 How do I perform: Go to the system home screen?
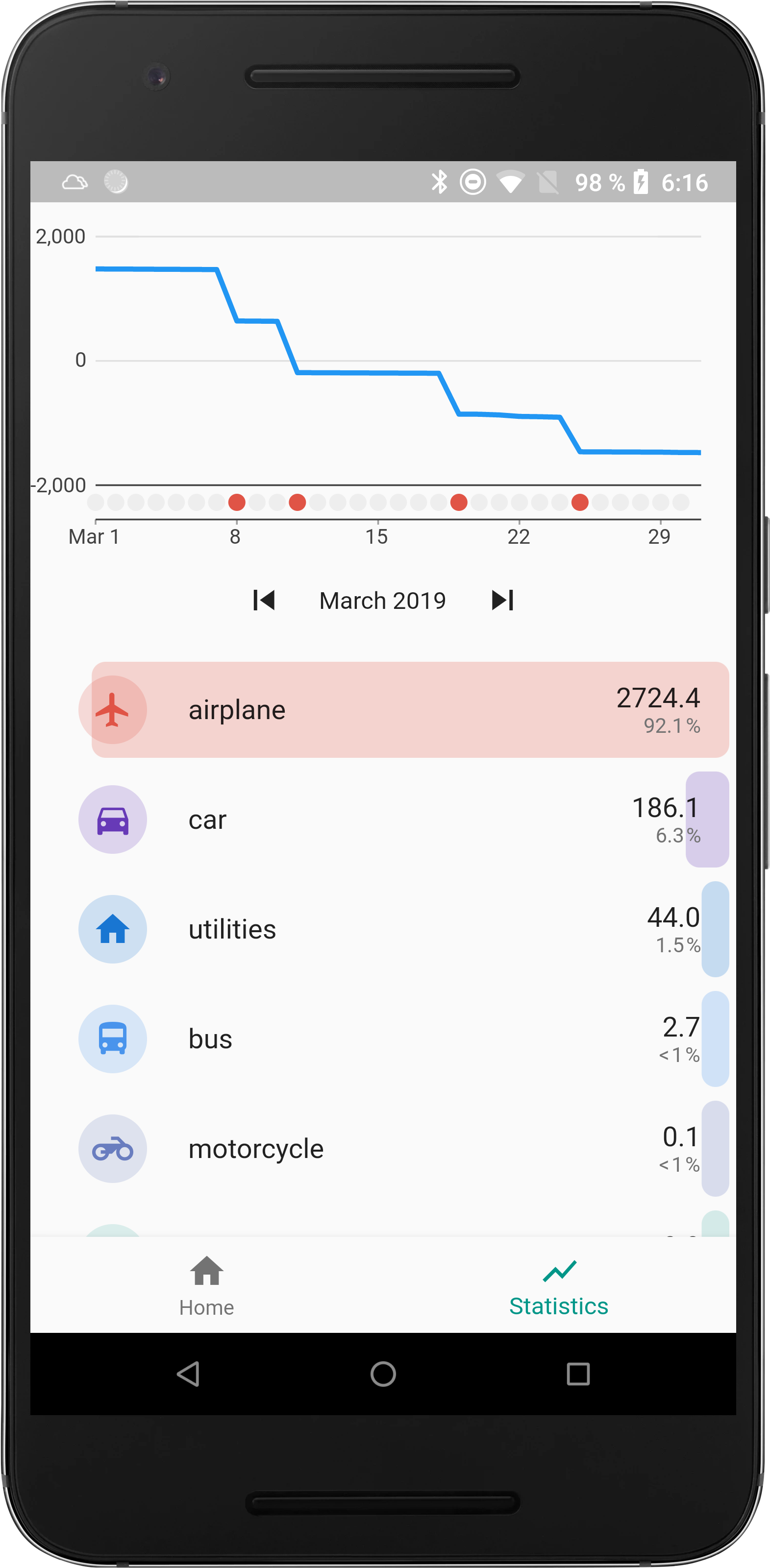click(x=383, y=1374)
